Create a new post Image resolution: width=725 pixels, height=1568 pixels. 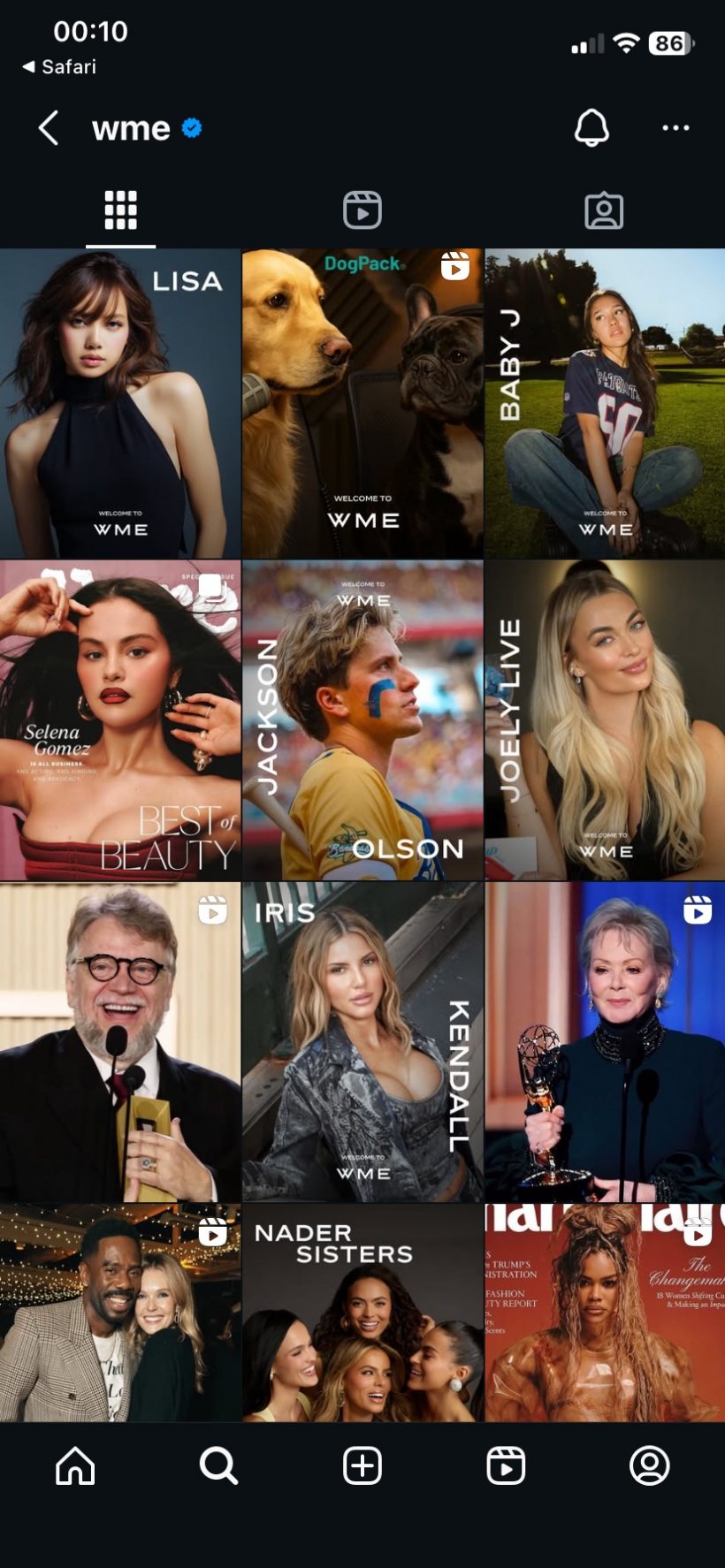(362, 1465)
